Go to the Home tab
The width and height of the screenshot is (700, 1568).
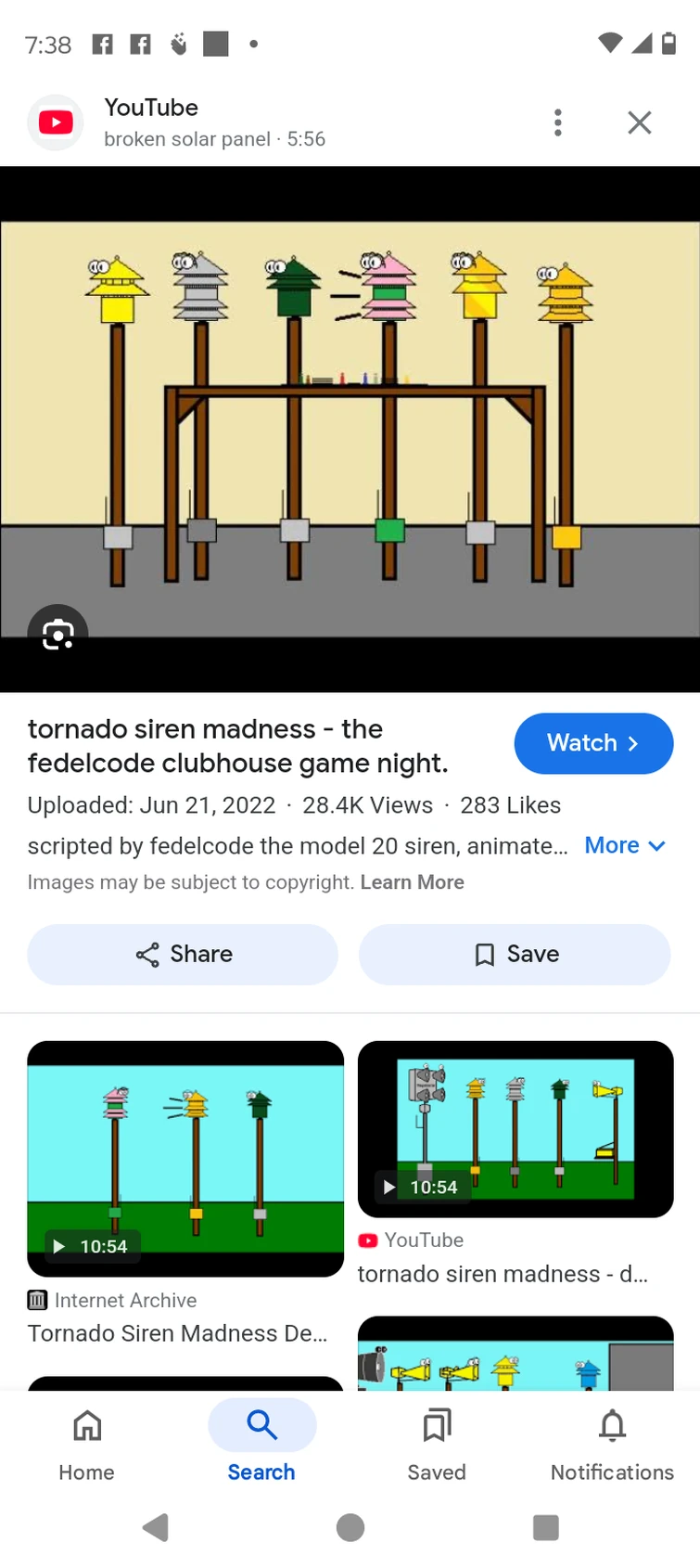point(86,1445)
